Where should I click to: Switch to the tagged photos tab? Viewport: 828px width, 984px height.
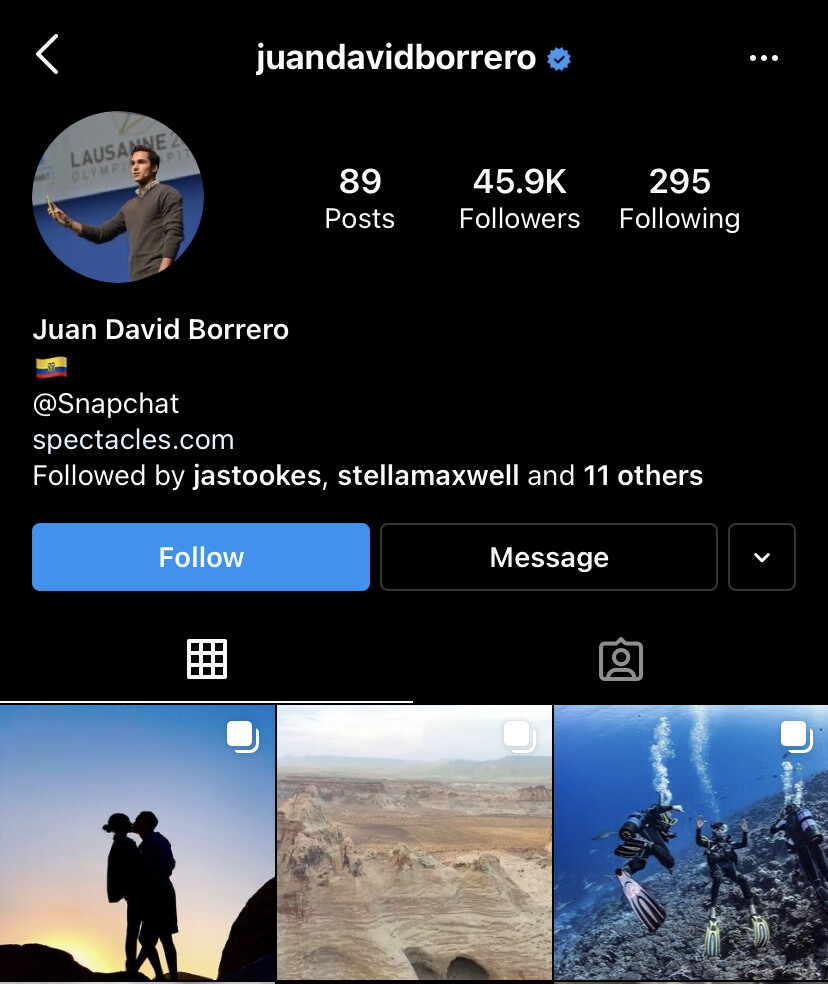[x=620, y=660]
